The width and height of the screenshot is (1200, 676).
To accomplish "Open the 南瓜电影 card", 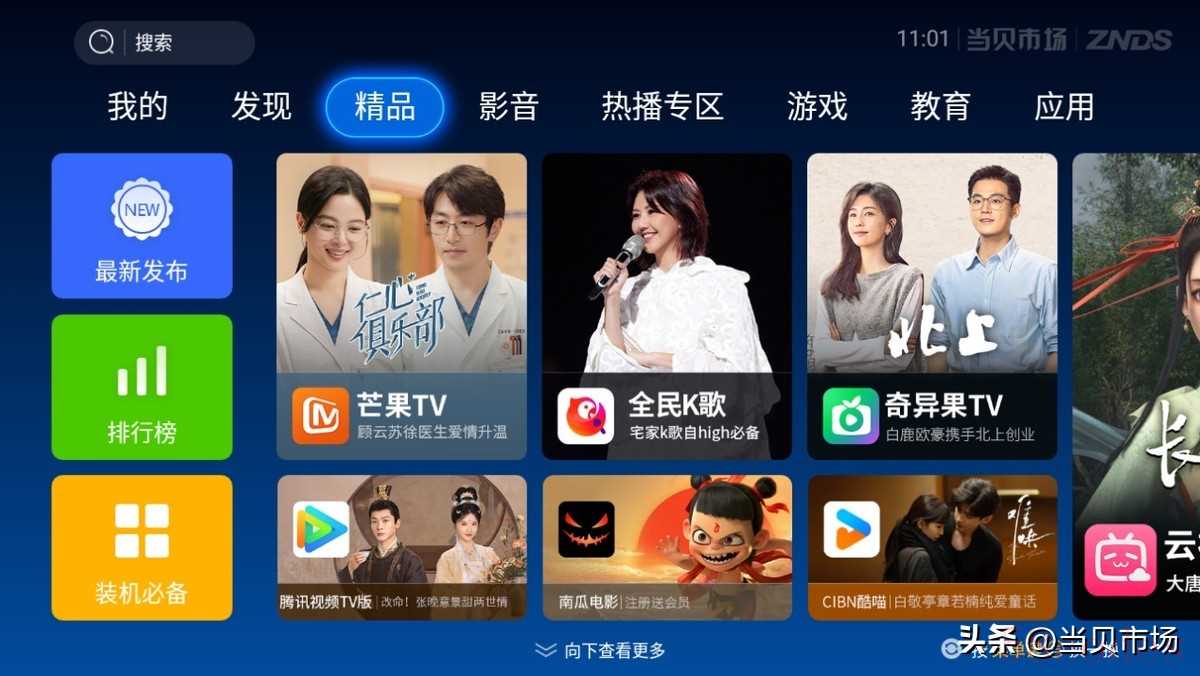I will pyautogui.click(x=667, y=547).
